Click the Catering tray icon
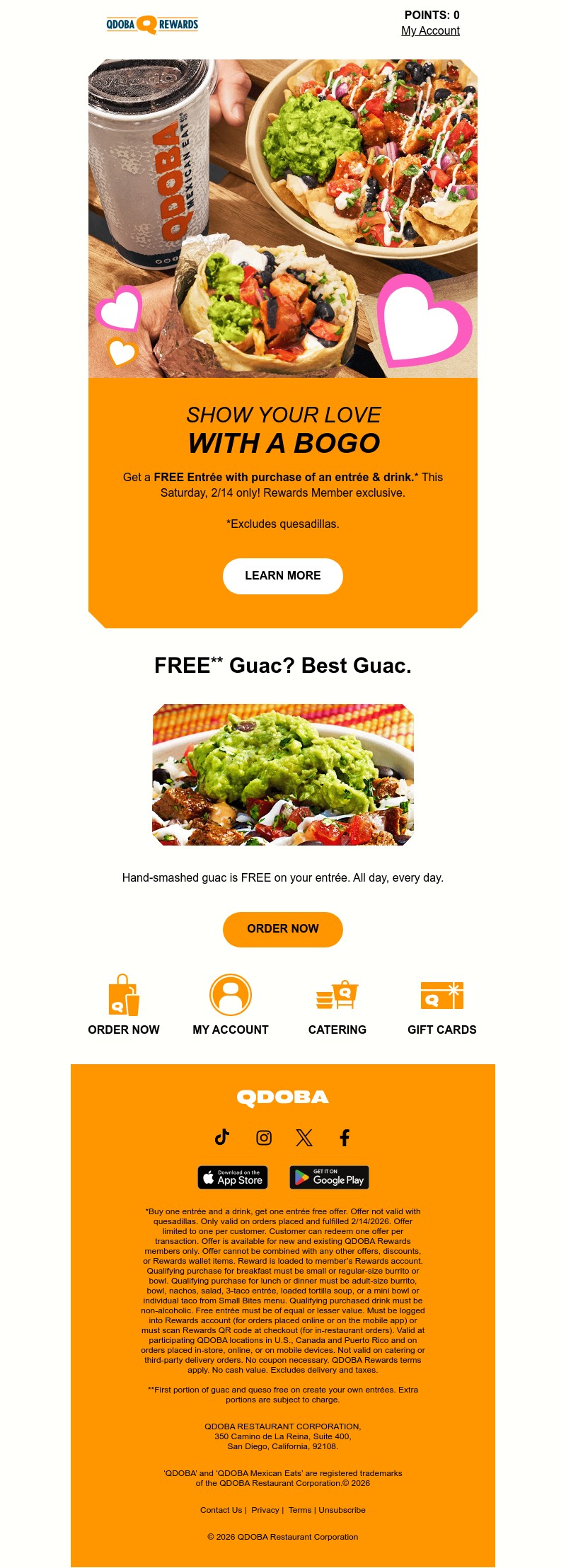This screenshot has width=566, height=1568. pos(337,995)
